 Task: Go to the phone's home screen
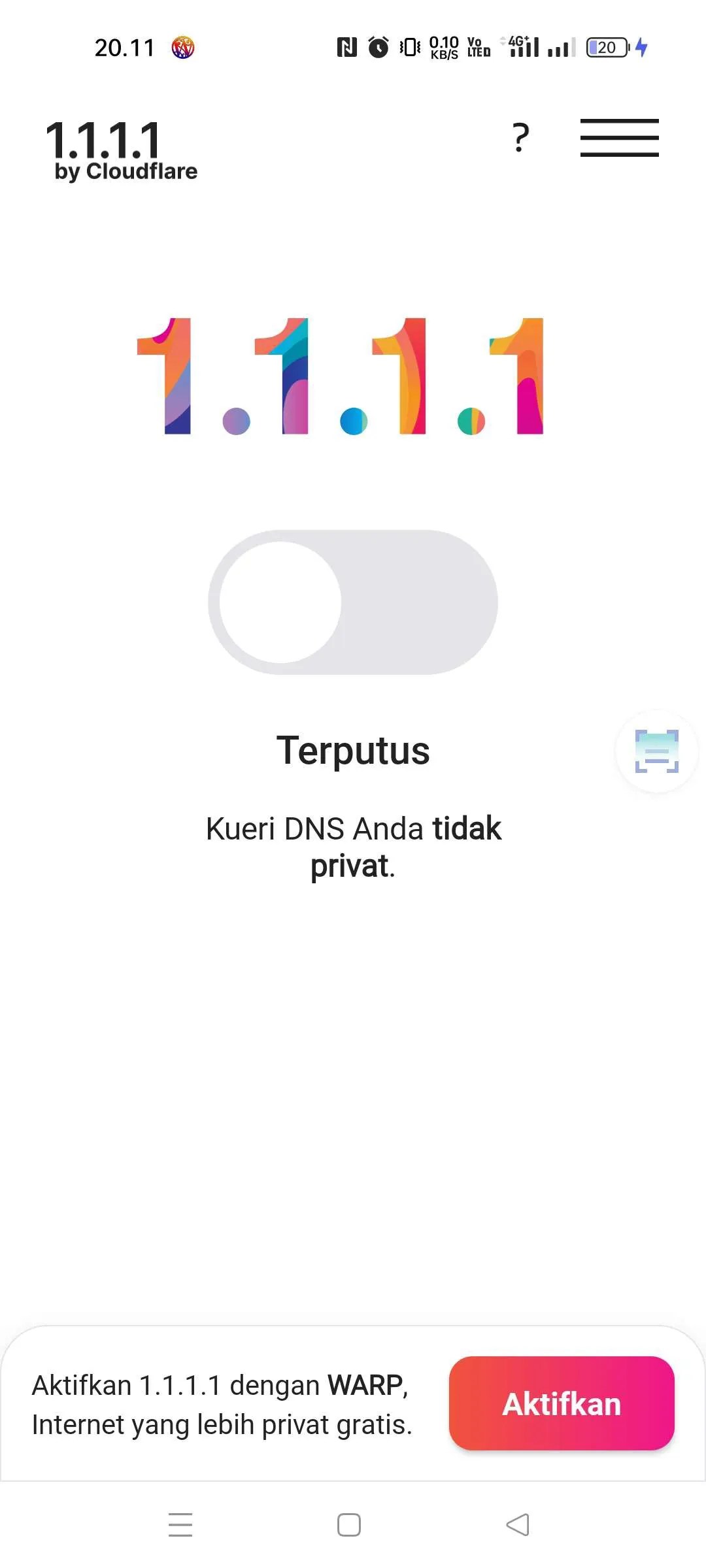tap(349, 1525)
